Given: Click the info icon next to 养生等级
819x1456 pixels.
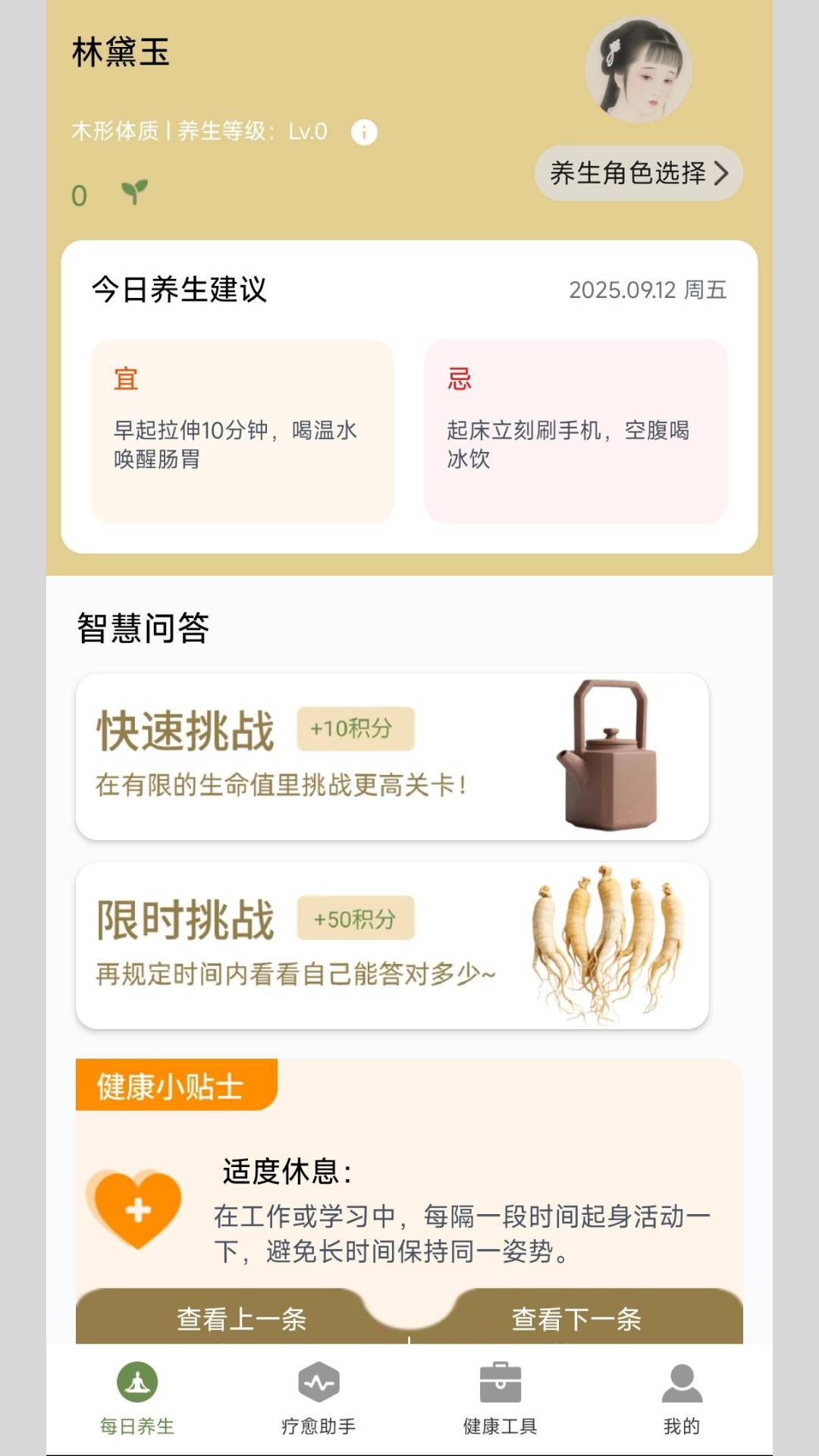Looking at the screenshot, I should tap(363, 133).
